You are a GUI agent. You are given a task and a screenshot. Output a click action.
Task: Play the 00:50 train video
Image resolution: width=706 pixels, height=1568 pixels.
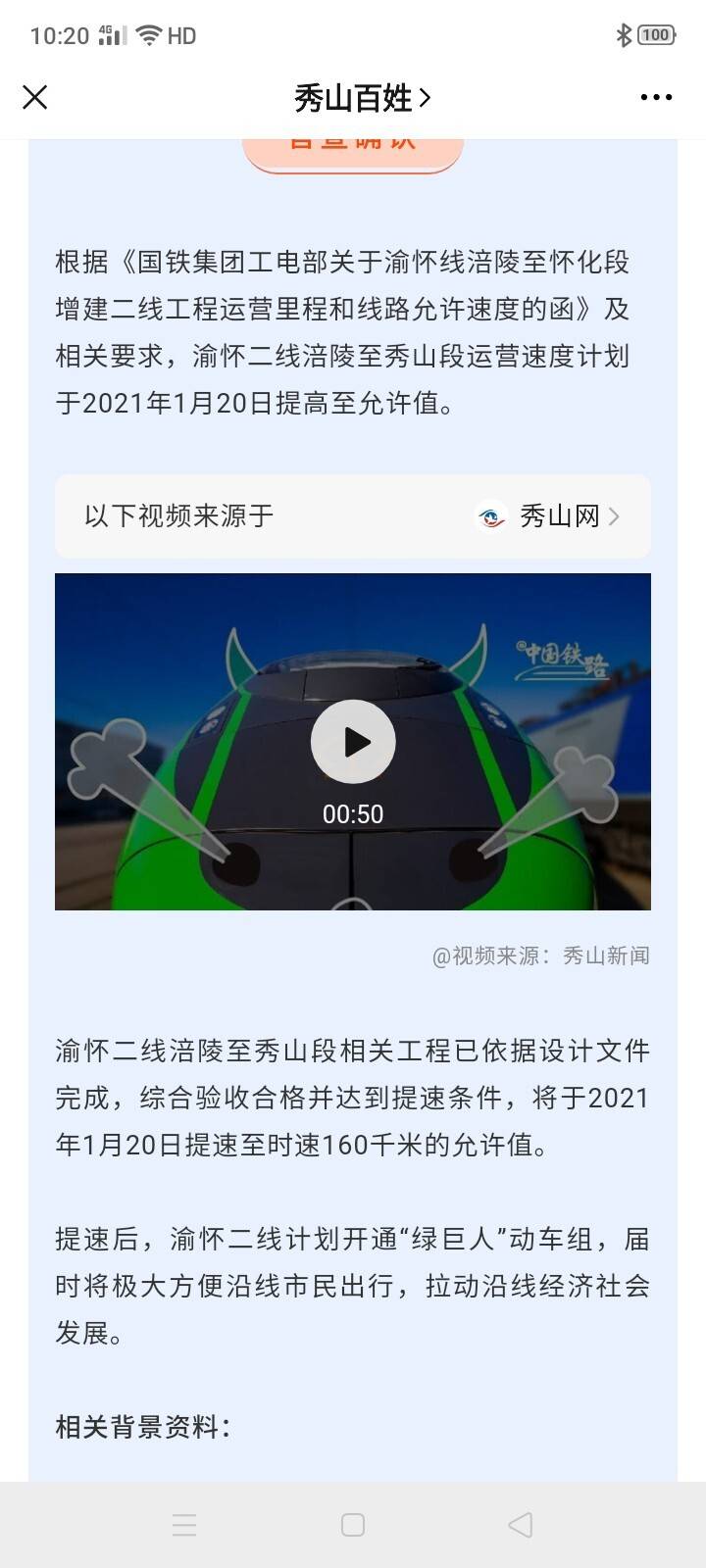(x=353, y=742)
